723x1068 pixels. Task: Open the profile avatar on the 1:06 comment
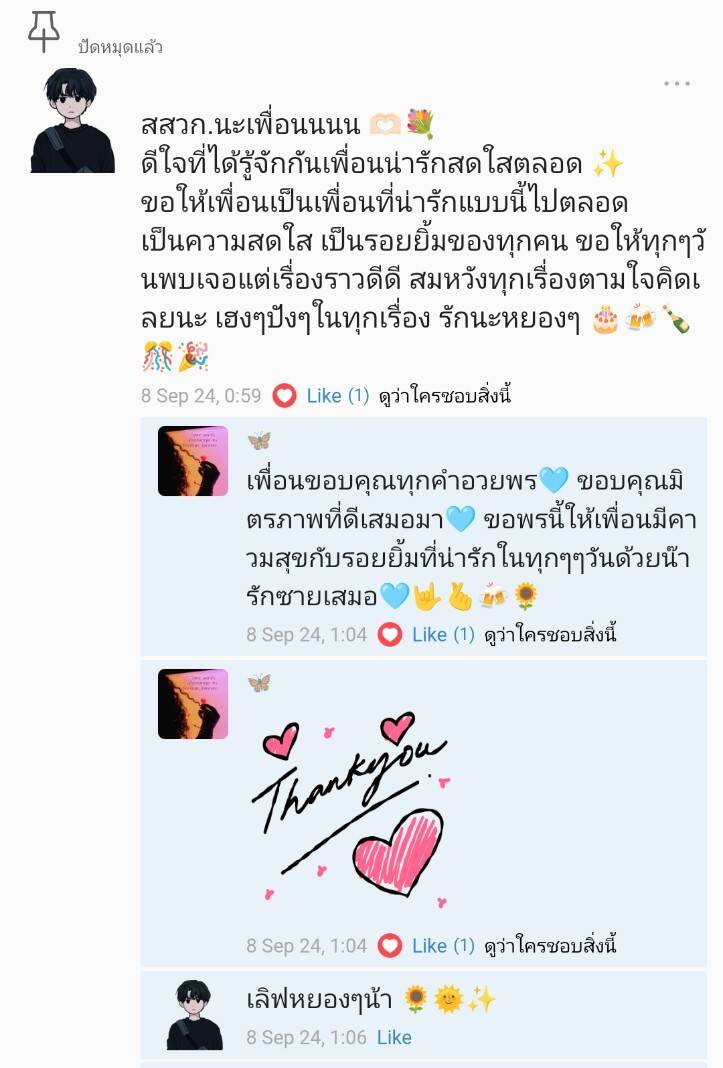pos(195,1014)
